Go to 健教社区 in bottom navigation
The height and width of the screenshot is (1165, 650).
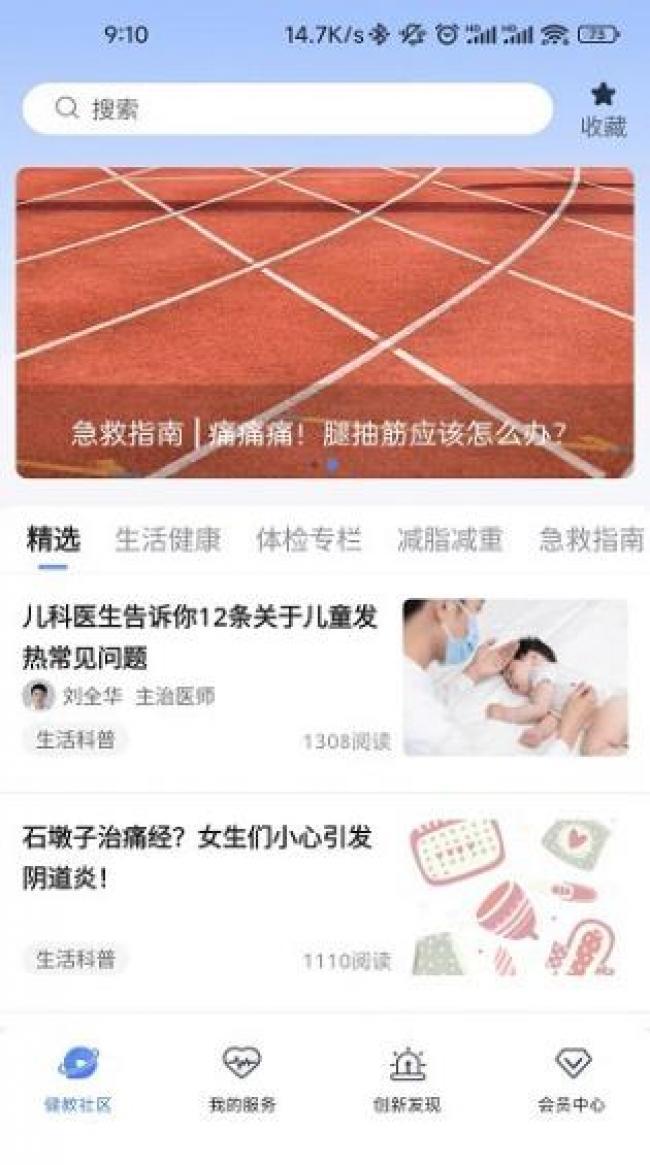point(78,1080)
